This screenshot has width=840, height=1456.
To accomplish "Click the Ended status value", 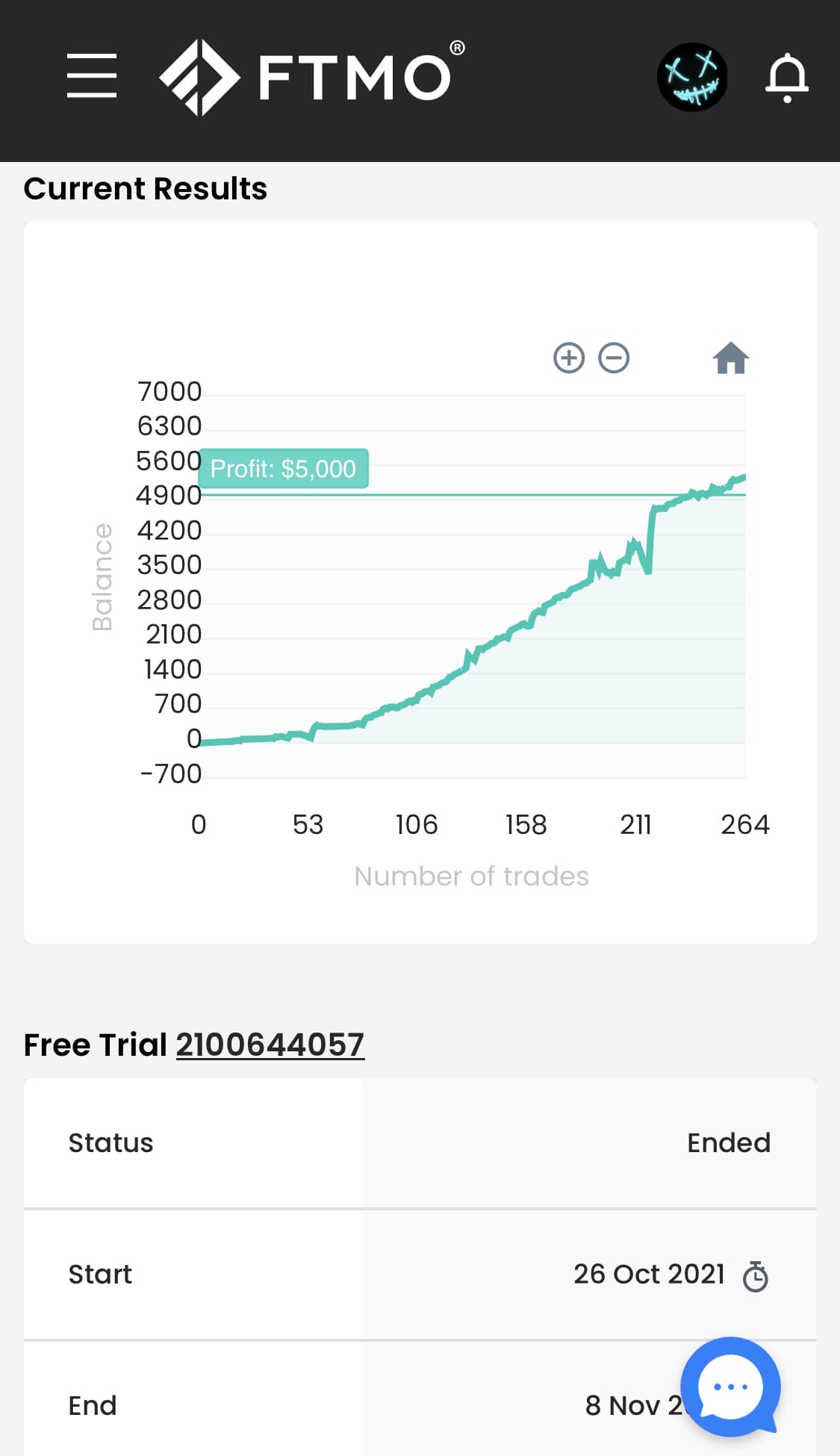I will [x=728, y=1142].
